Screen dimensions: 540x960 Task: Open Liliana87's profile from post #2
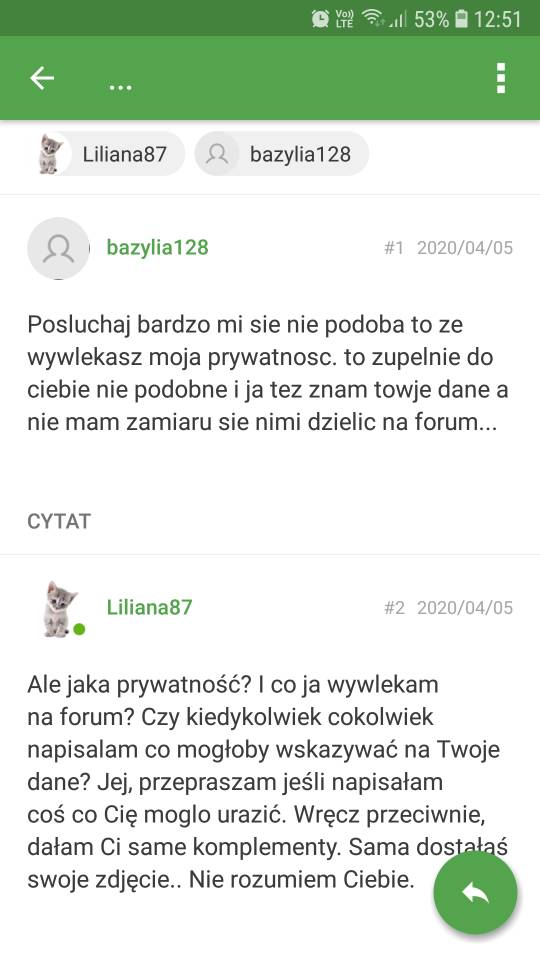(149, 607)
